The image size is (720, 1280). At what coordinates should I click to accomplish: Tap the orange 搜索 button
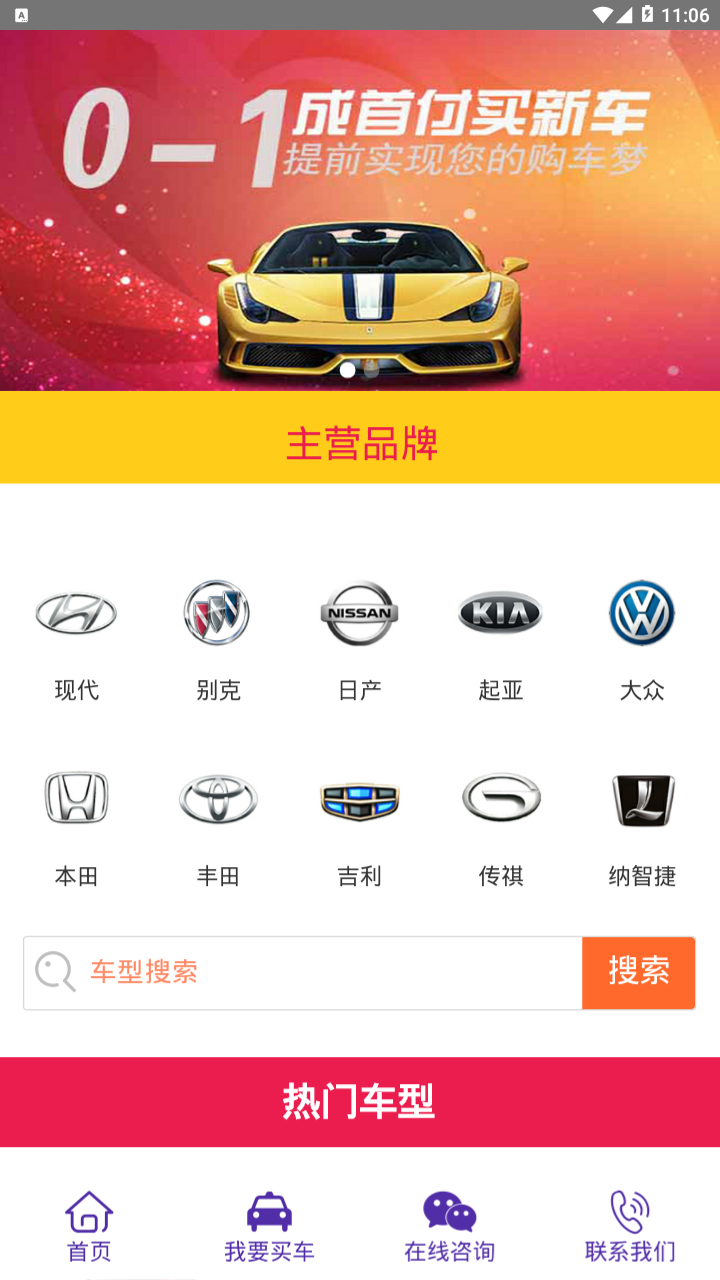tap(639, 973)
